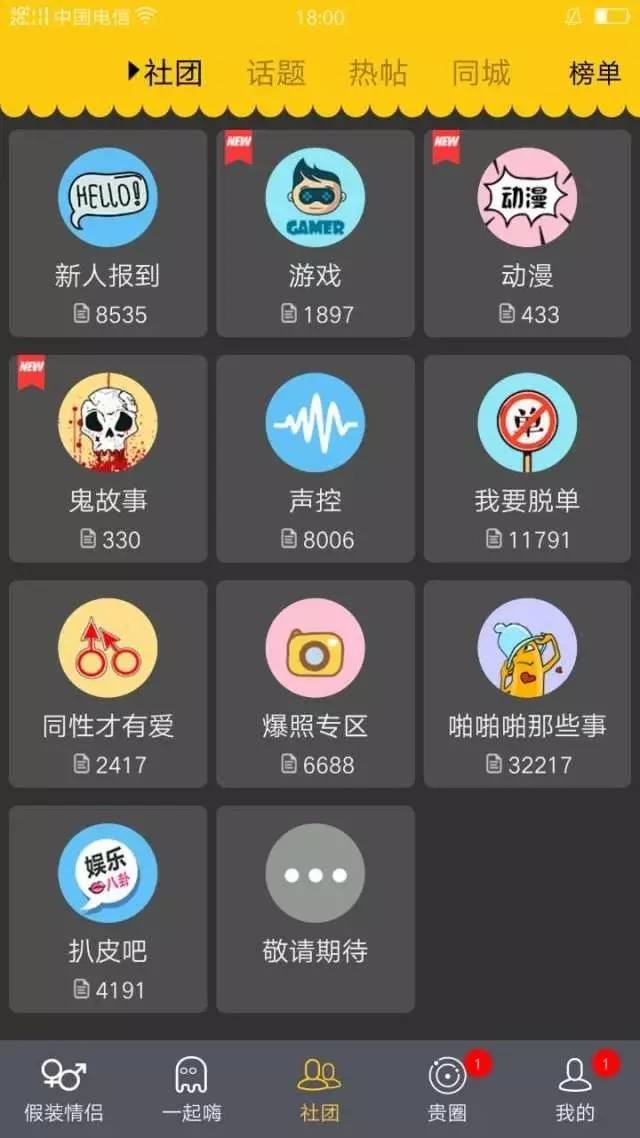Open the 同性才有爱 community card
This screenshot has width=640, height=1138.
pyautogui.click(x=108, y=684)
